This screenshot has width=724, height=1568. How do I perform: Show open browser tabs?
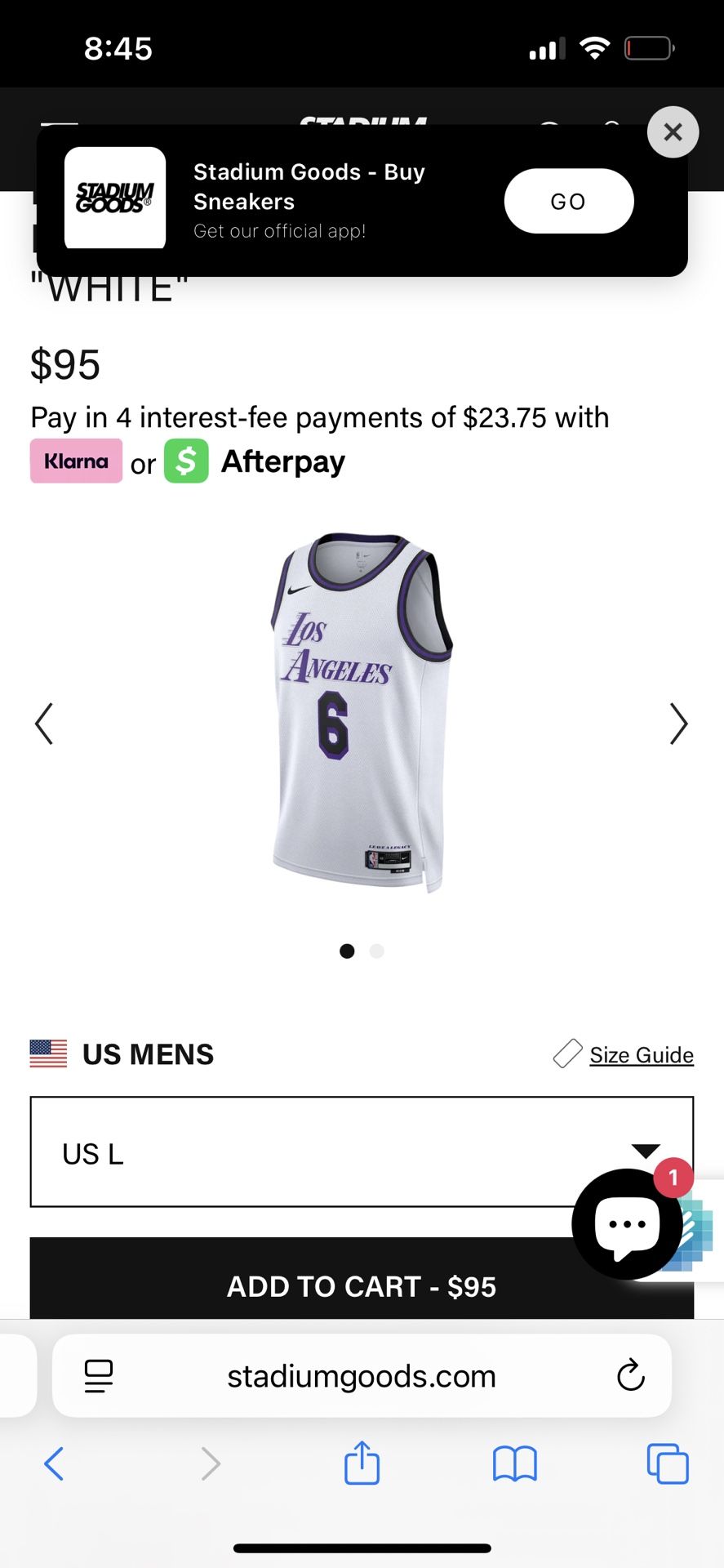667,1463
